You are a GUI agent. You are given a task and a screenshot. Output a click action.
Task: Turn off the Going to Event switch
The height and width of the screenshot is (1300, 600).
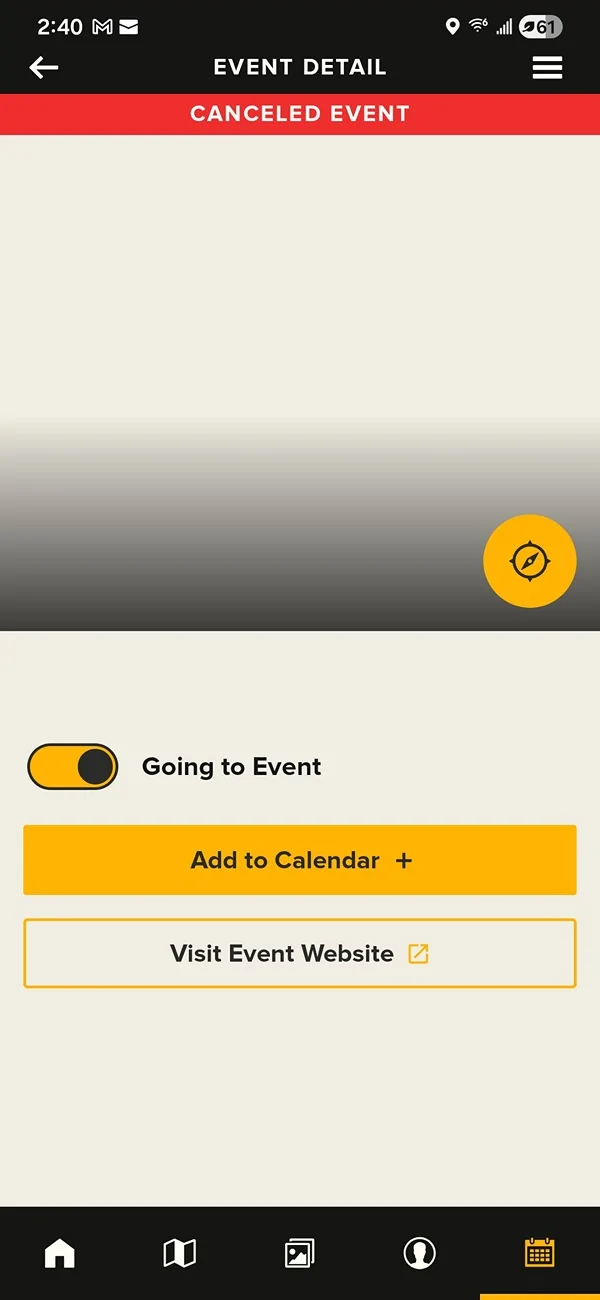point(72,767)
